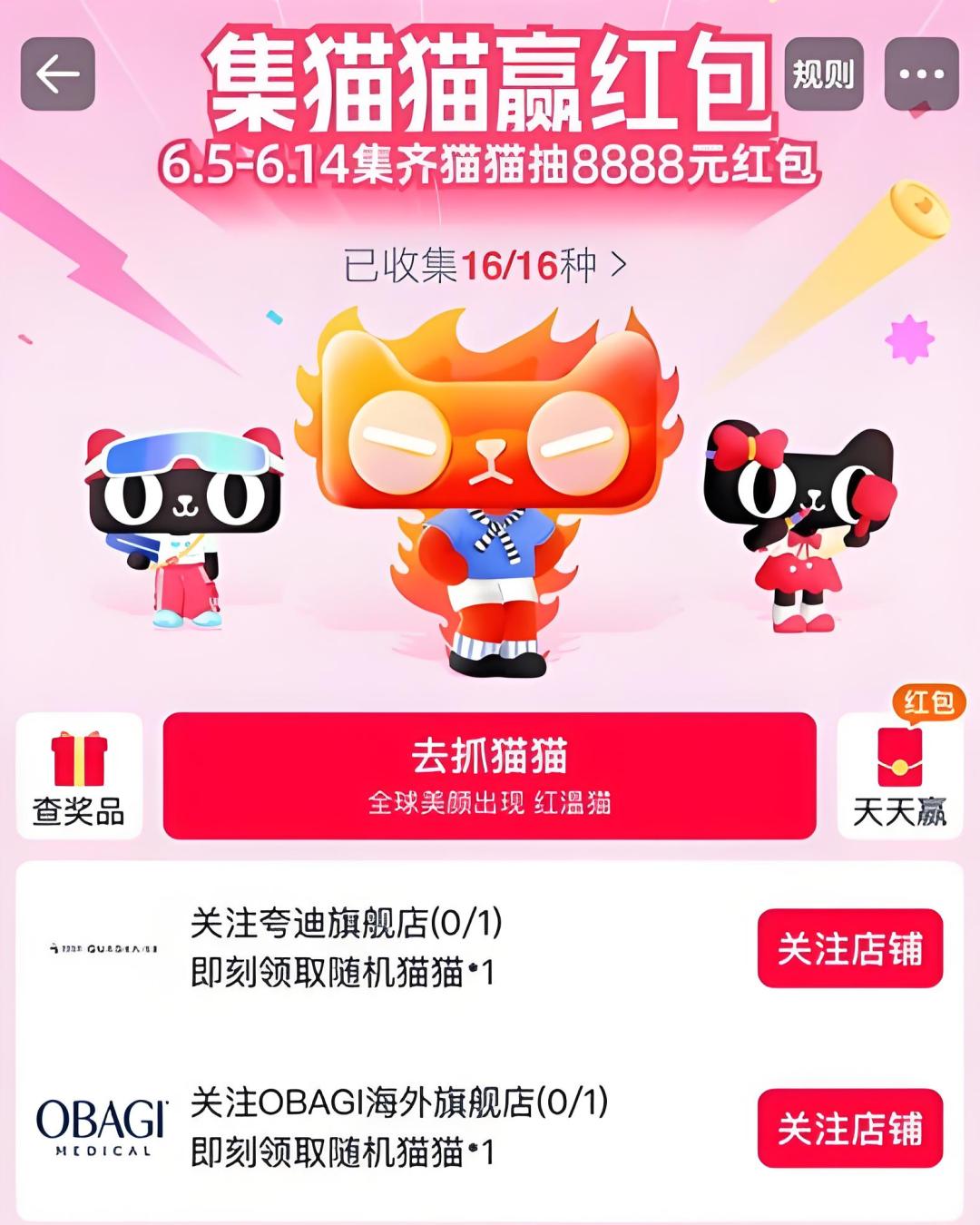This screenshot has height=1225, width=980.
Task: Follow the 夸迪旗舰店 store
Action: 849,948
